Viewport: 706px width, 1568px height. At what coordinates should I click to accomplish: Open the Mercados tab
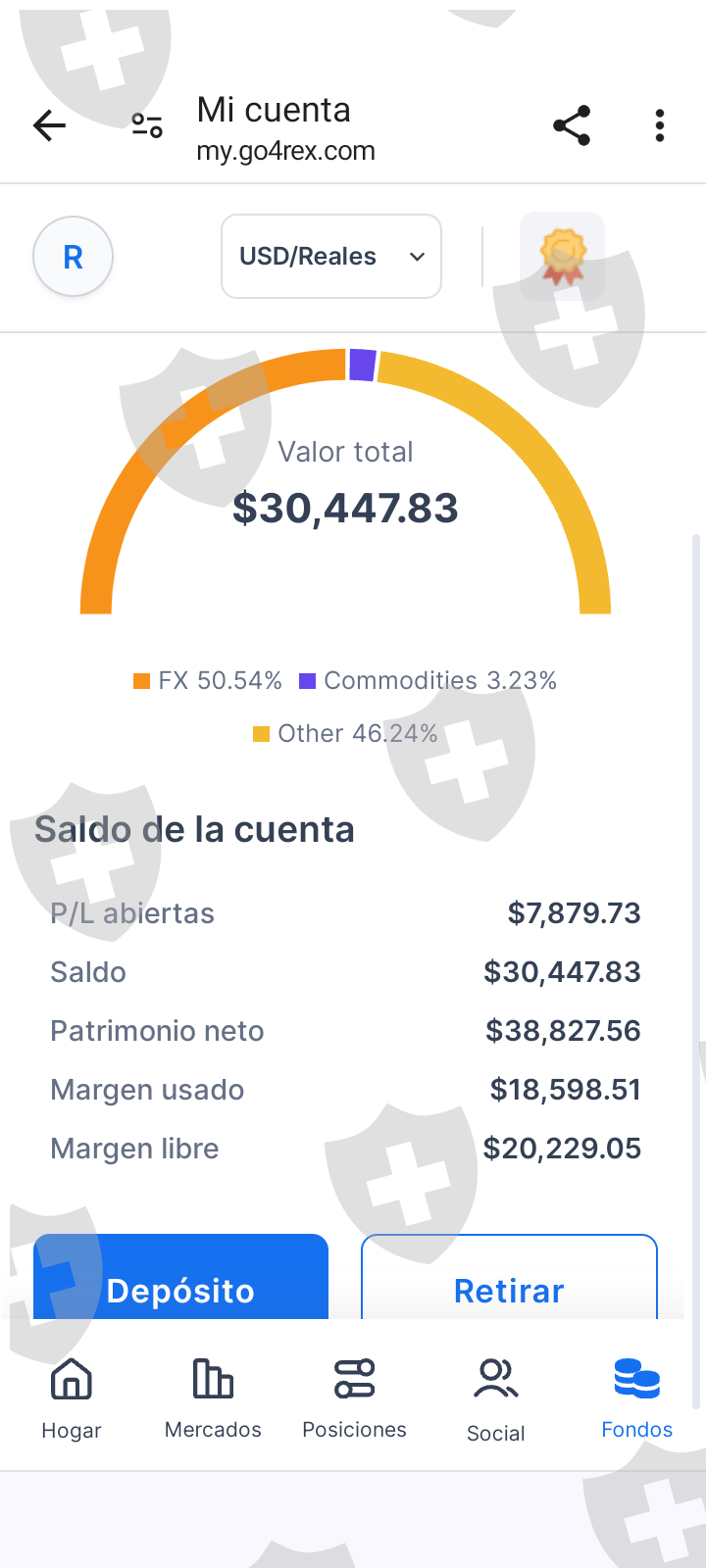[213, 1398]
